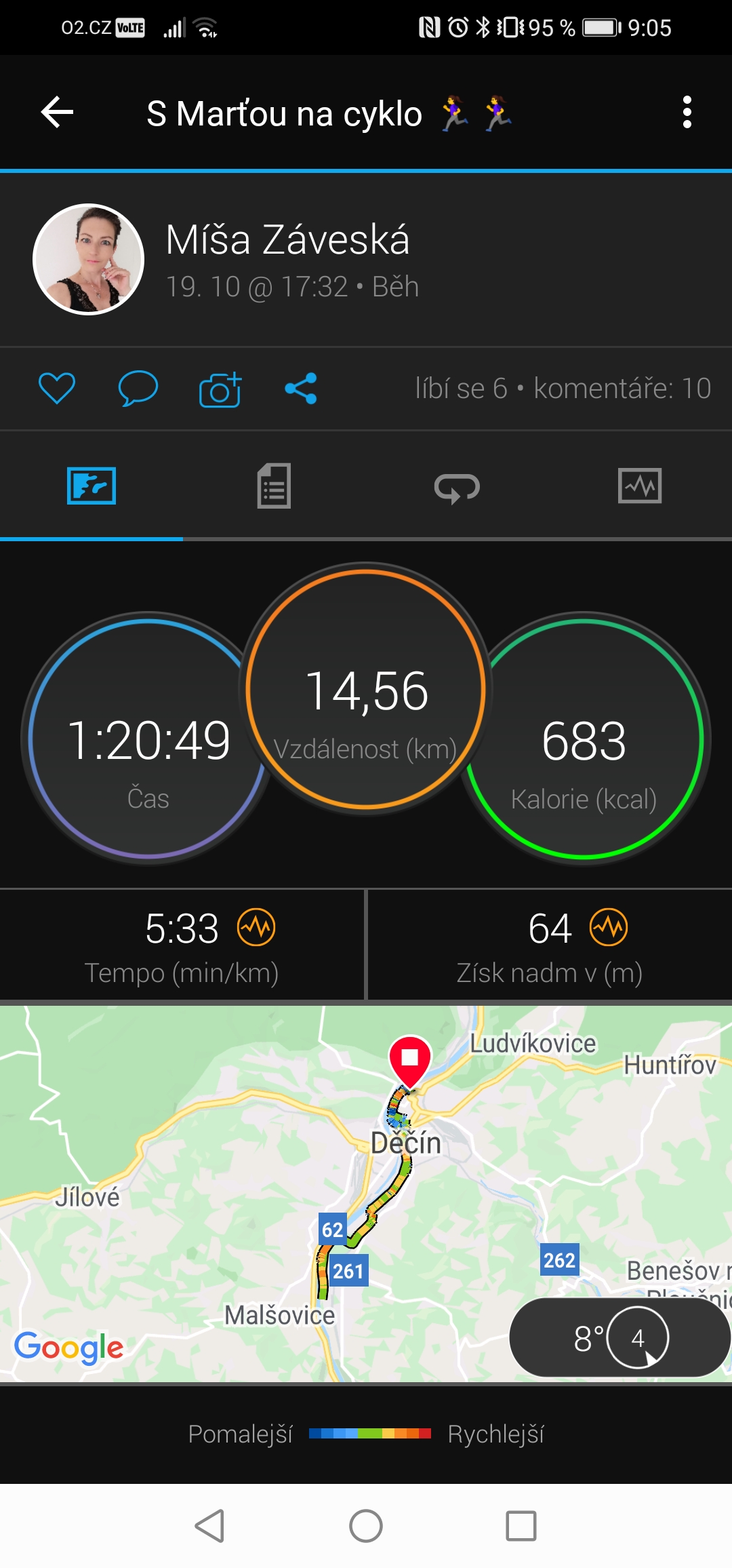Open the elevation chart icon beside 64

(x=609, y=927)
